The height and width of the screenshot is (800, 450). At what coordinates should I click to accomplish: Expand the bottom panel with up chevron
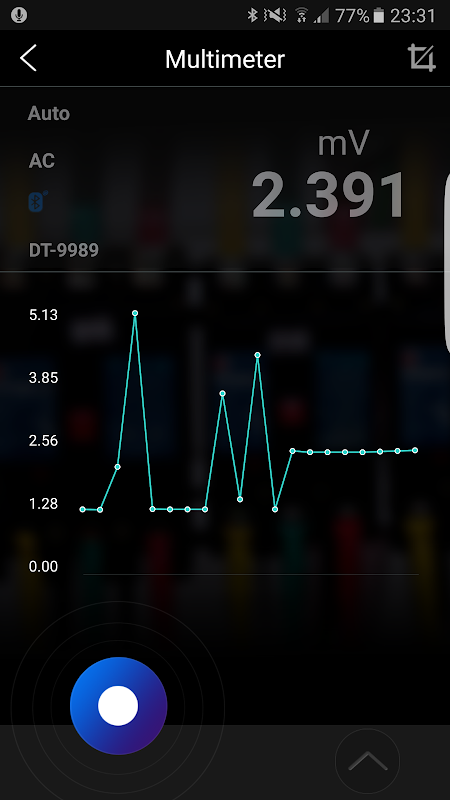[x=367, y=761]
